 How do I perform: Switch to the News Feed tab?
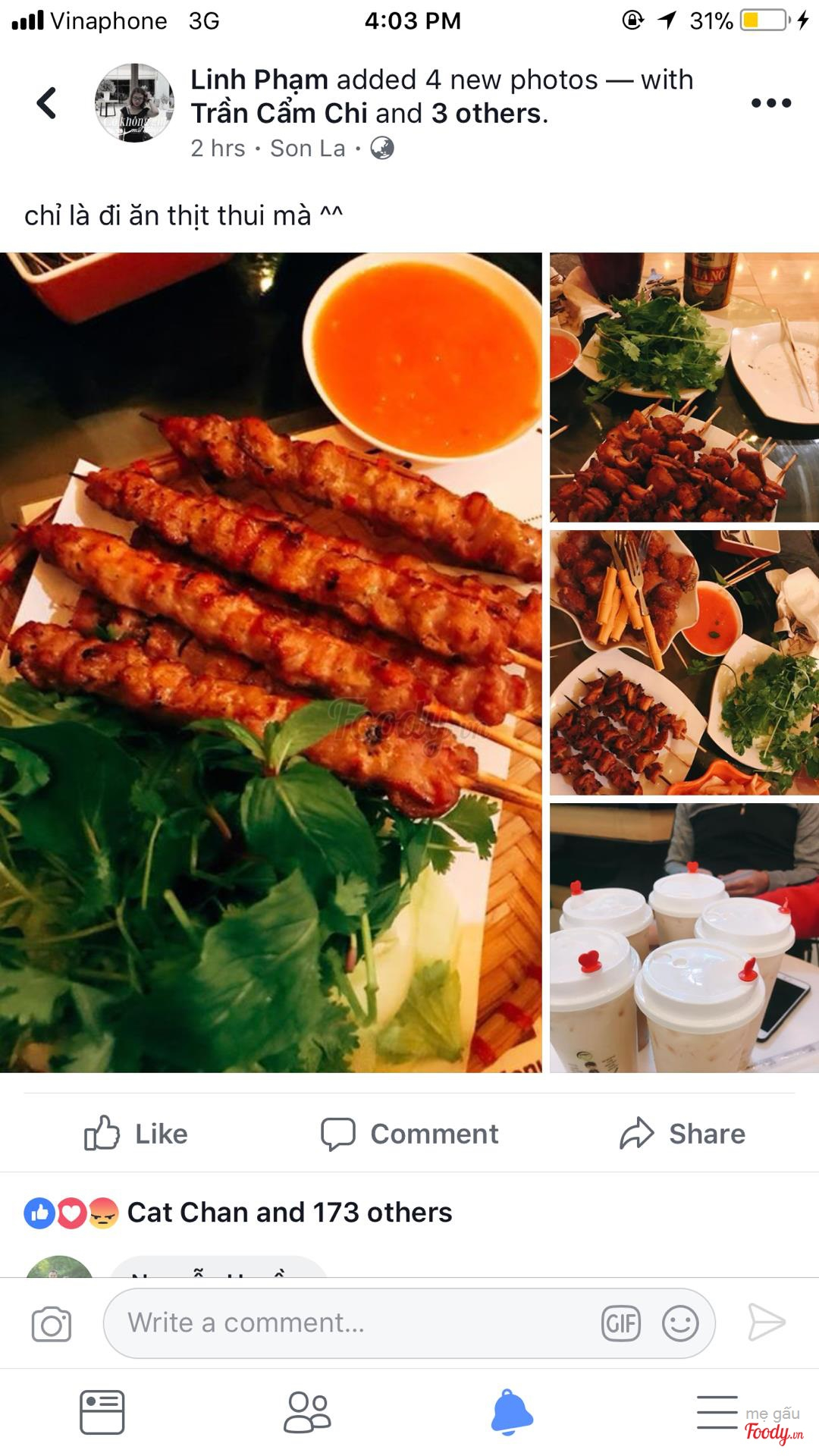102,1412
